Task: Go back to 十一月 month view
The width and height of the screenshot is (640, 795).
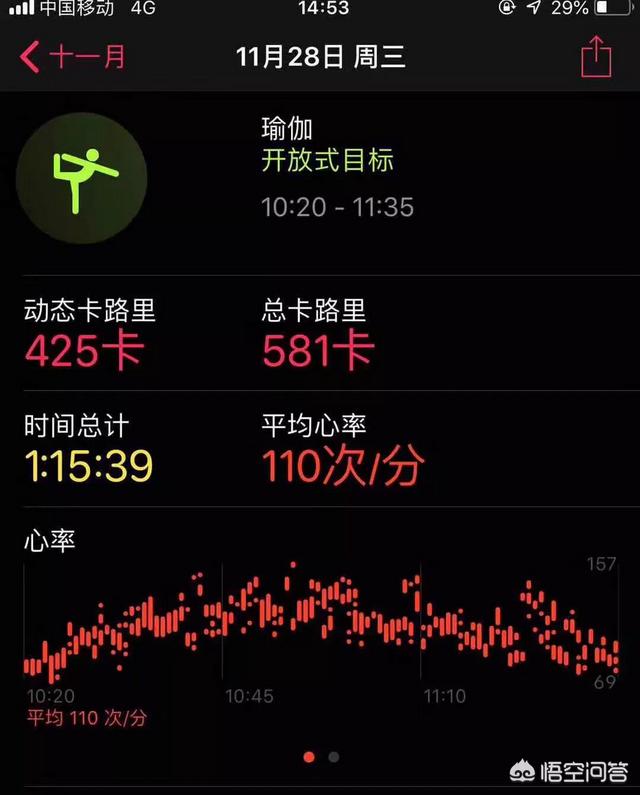Action: tap(73, 56)
